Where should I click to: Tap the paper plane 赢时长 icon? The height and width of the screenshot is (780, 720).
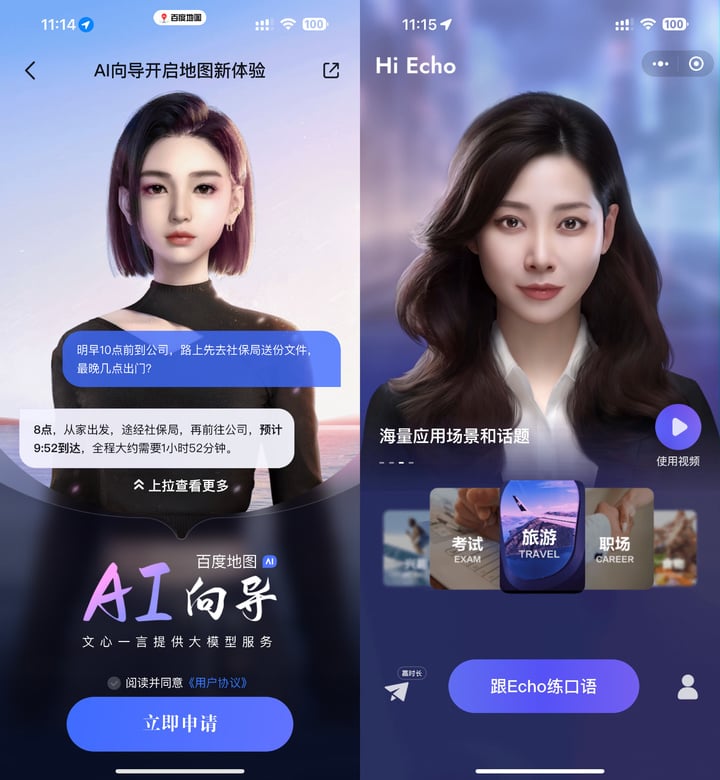[397, 688]
